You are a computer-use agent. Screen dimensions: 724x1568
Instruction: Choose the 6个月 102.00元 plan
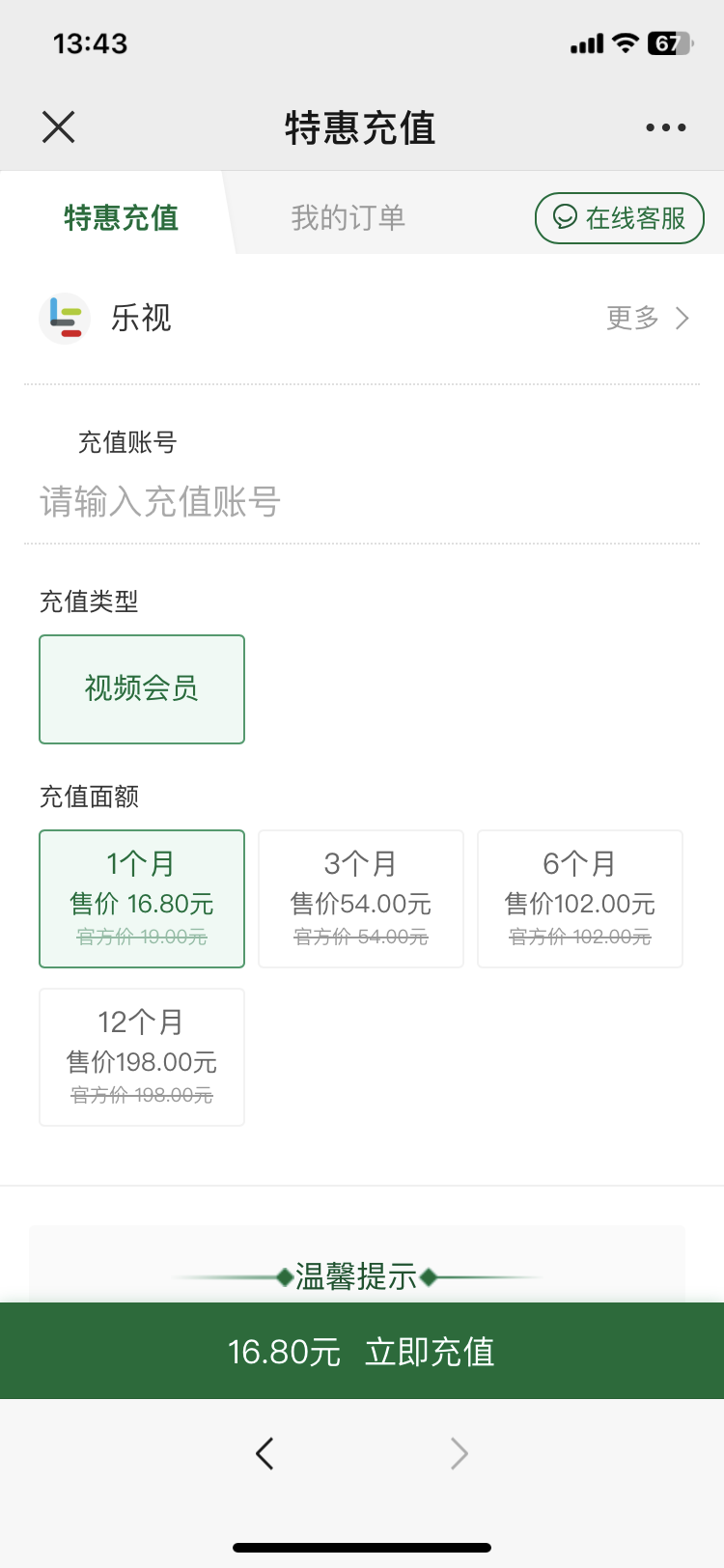tap(580, 898)
